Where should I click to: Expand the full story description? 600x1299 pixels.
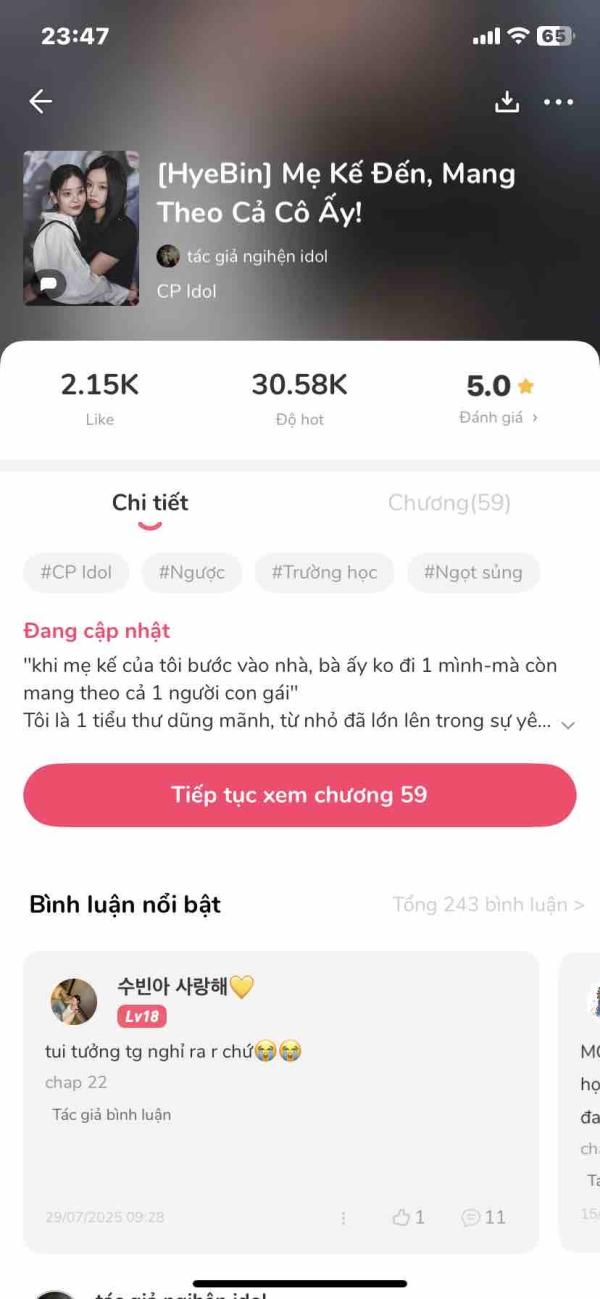pyautogui.click(x=568, y=725)
